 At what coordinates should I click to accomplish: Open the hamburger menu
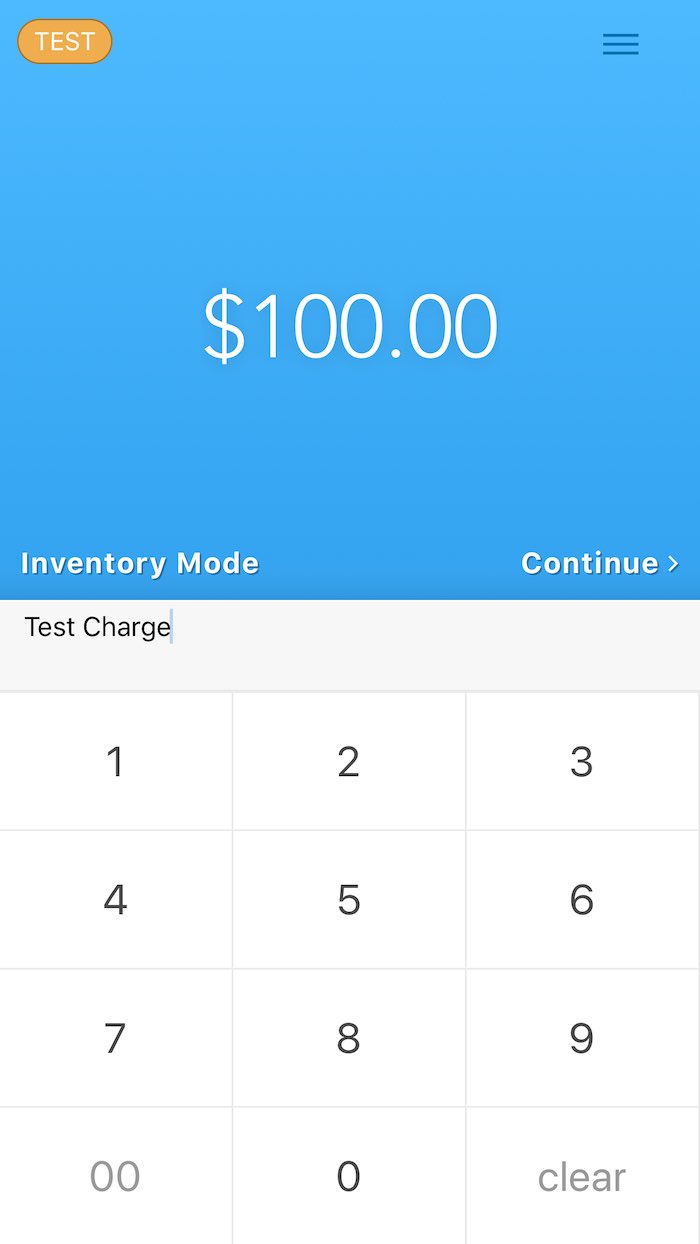click(x=620, y=44)
